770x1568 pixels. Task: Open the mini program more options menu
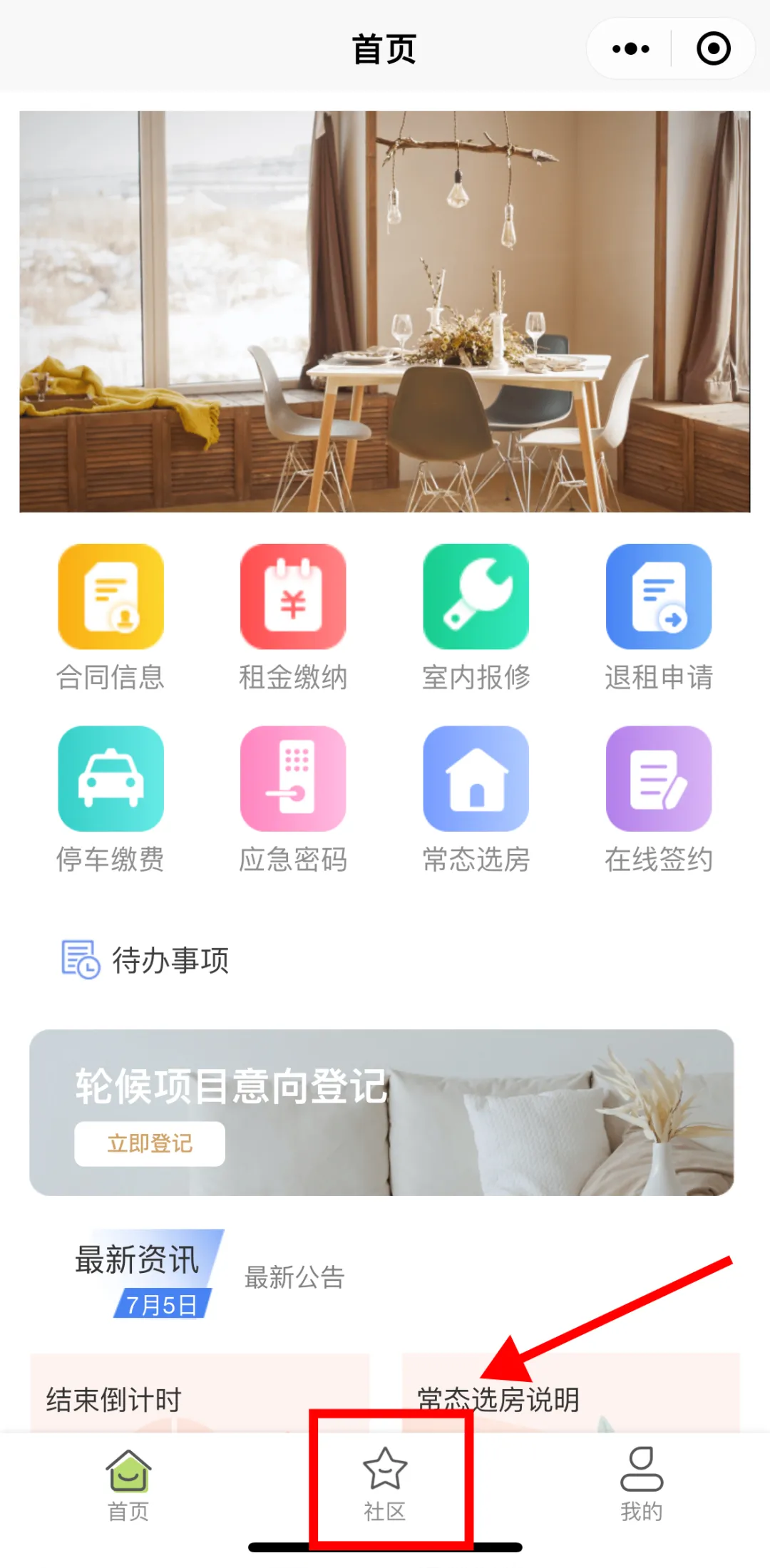pyautogui.click(x=630, y=49)
